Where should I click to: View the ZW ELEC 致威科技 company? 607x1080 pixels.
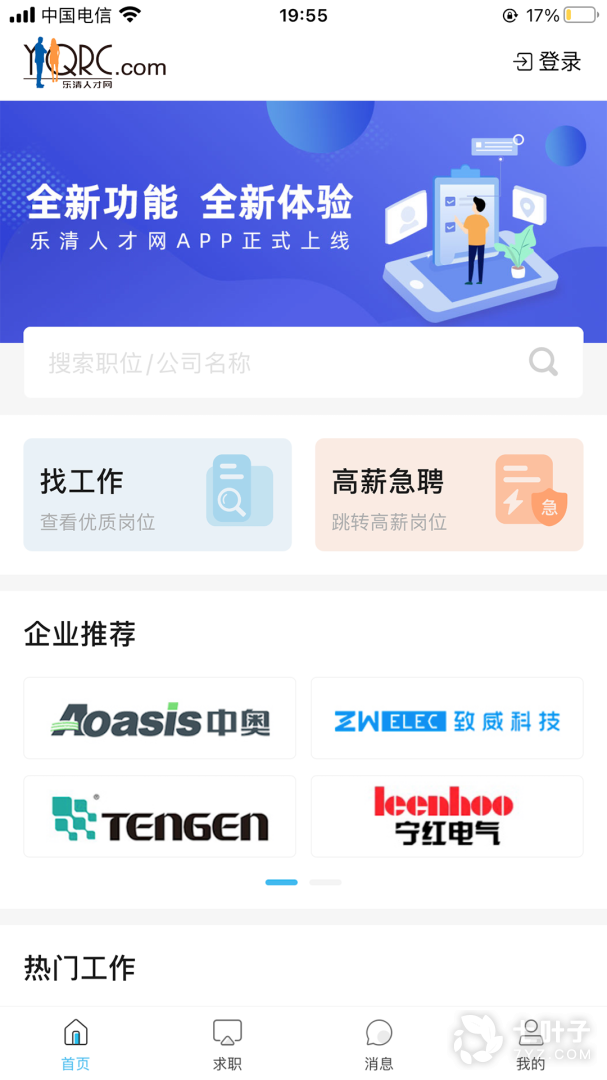pyautogui.click(x=447, y=719)
